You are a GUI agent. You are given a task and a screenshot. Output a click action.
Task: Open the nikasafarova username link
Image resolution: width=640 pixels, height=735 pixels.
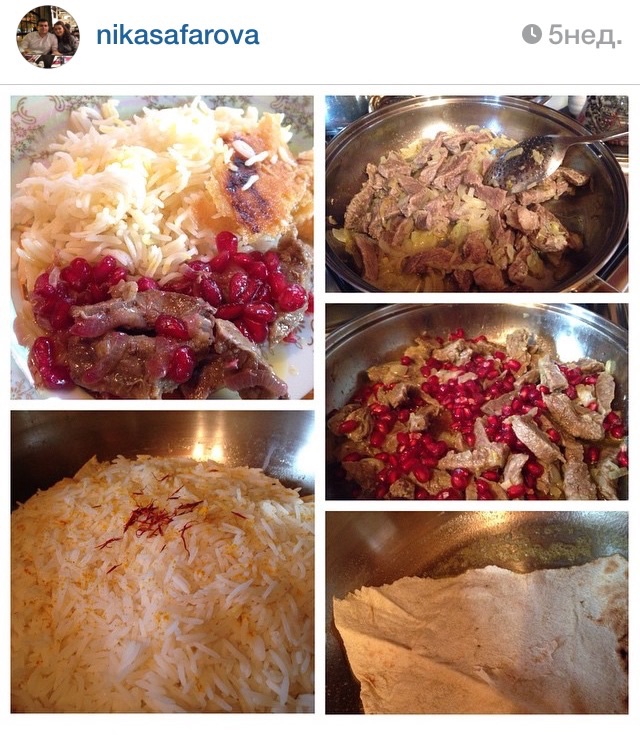pyautogui.click(x=177, y=36)
